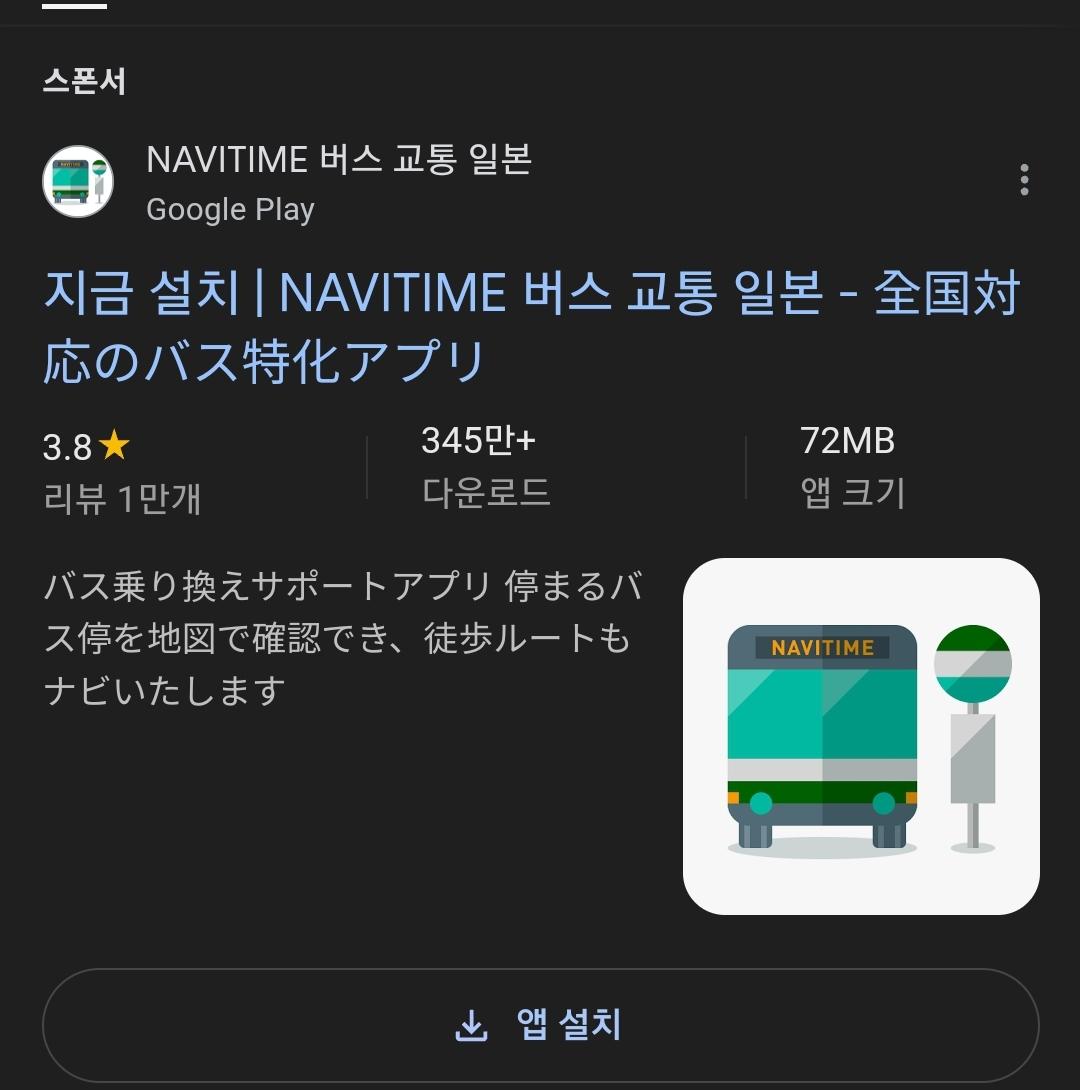Image resolution: width=1080 pixels, height=1090 pixels.
Task: Open the blue NAVITIME install headline link
Action: (530, 326)
